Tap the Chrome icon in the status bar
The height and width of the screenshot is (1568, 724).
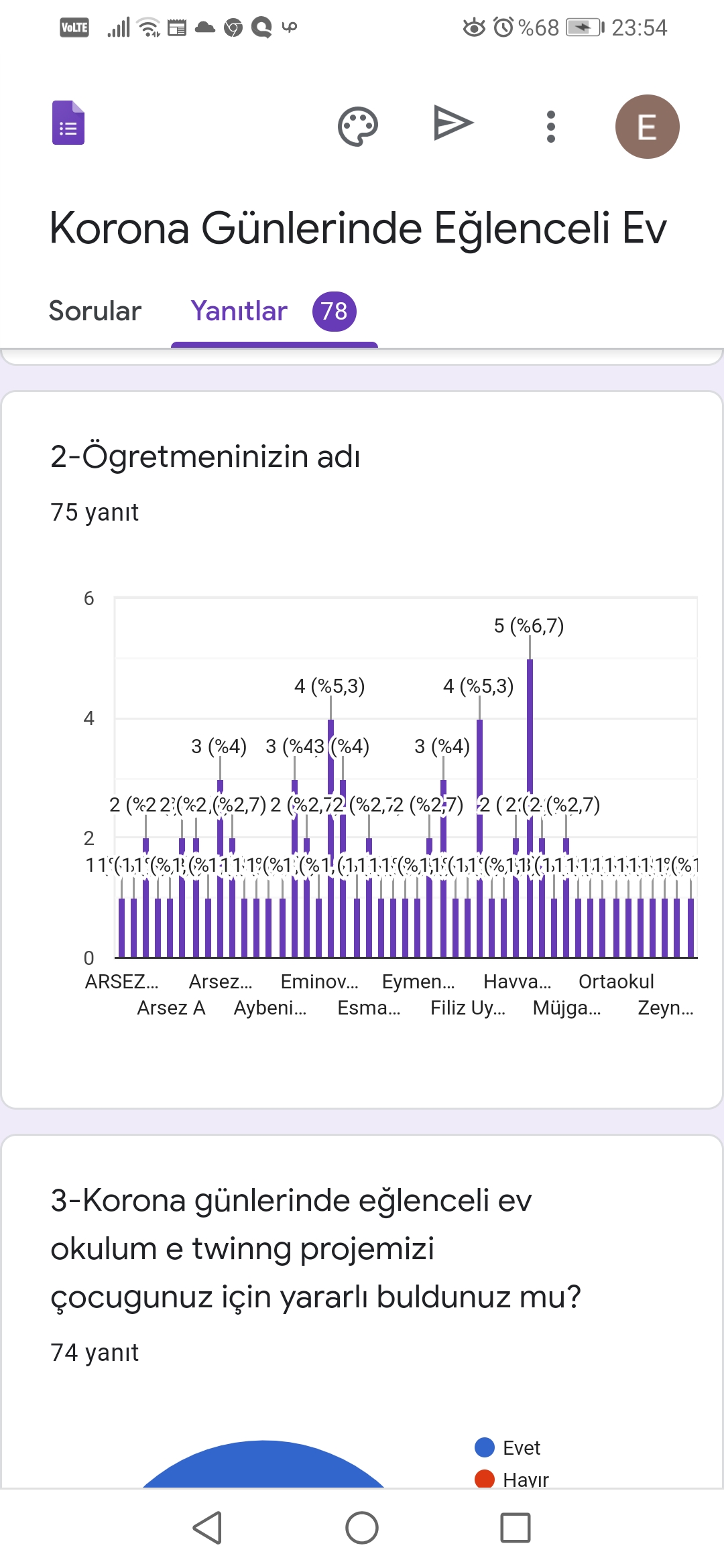[x=233, y=28]
